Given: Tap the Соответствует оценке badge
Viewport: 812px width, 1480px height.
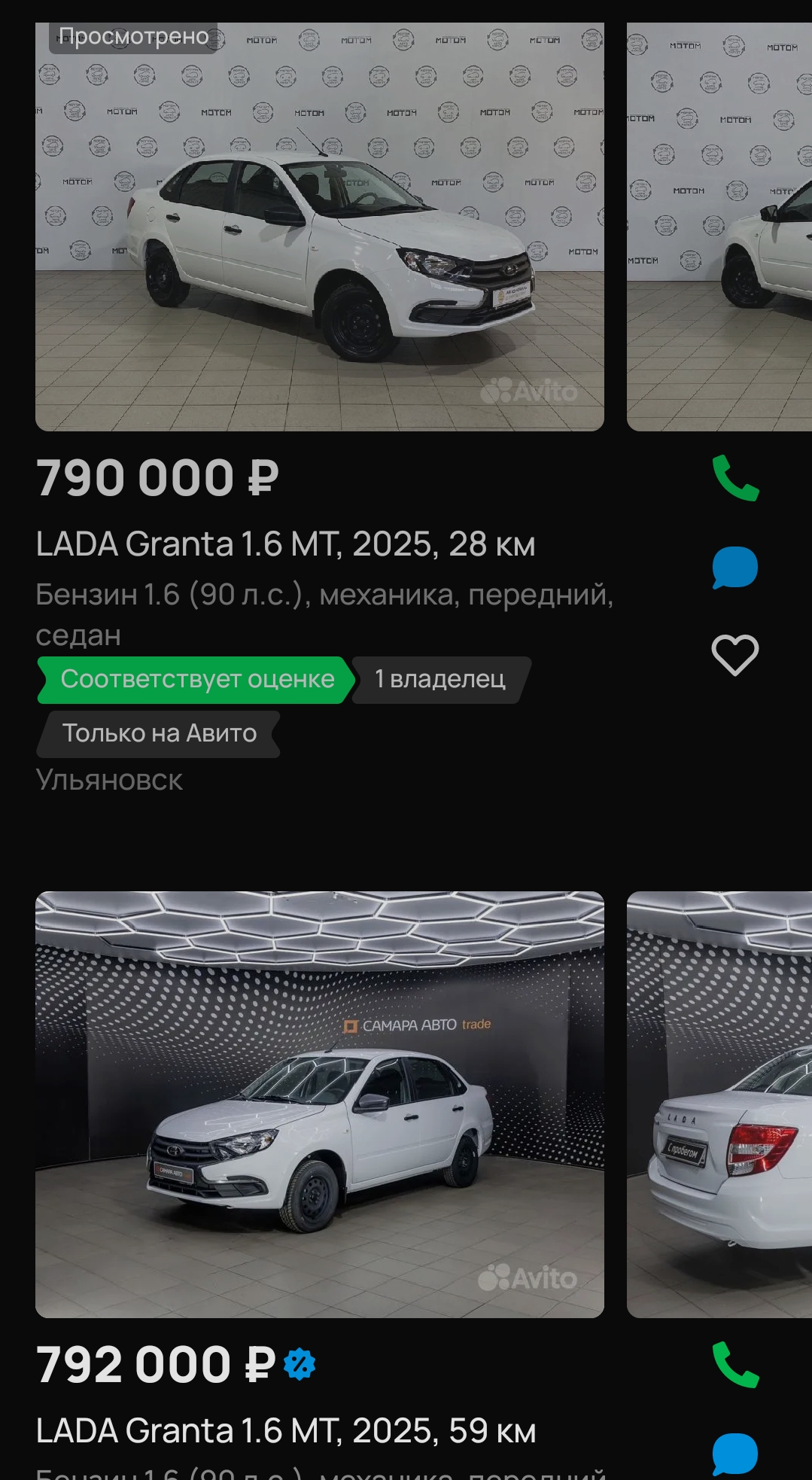Looking at the screenshot, I should 196,680.
